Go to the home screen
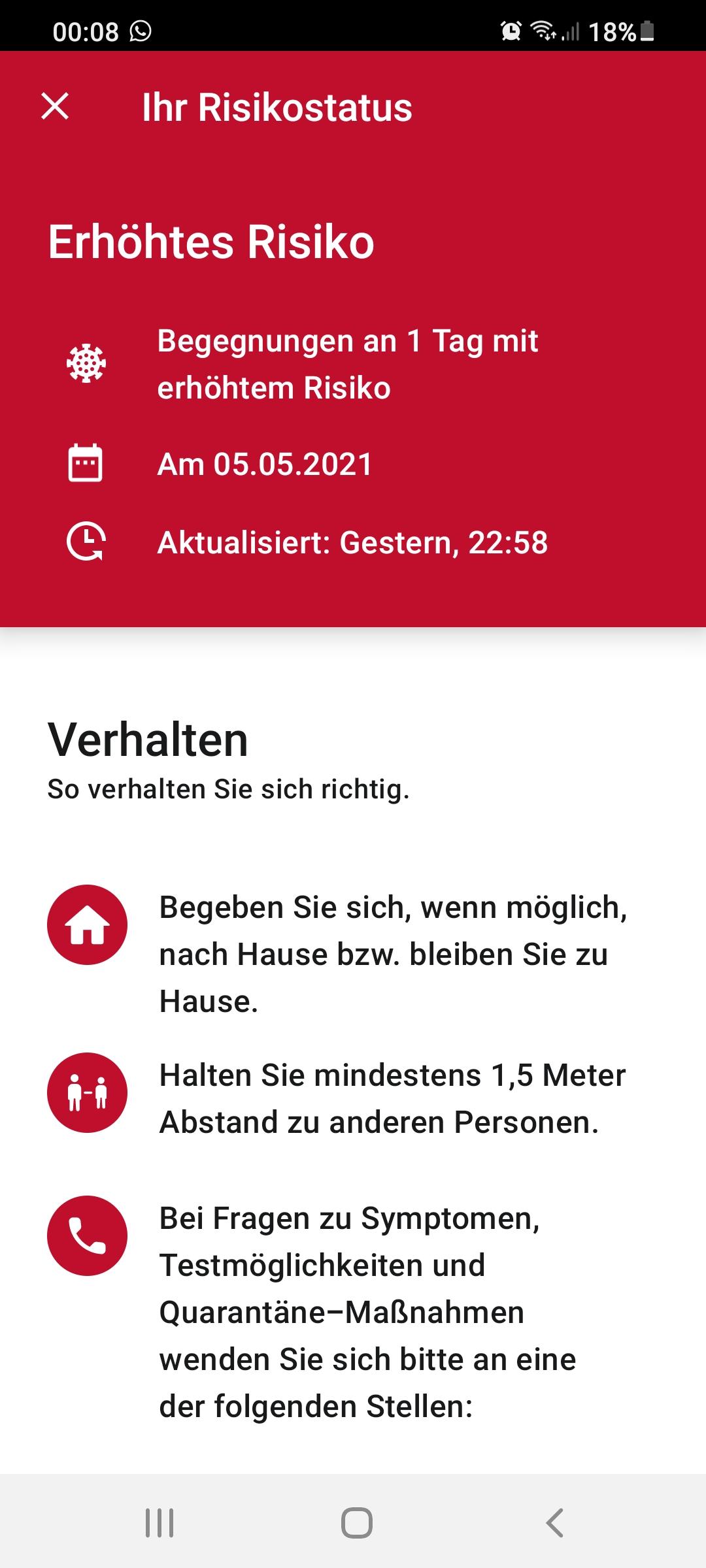The image size is (706, 1568). click(357, 1522)
